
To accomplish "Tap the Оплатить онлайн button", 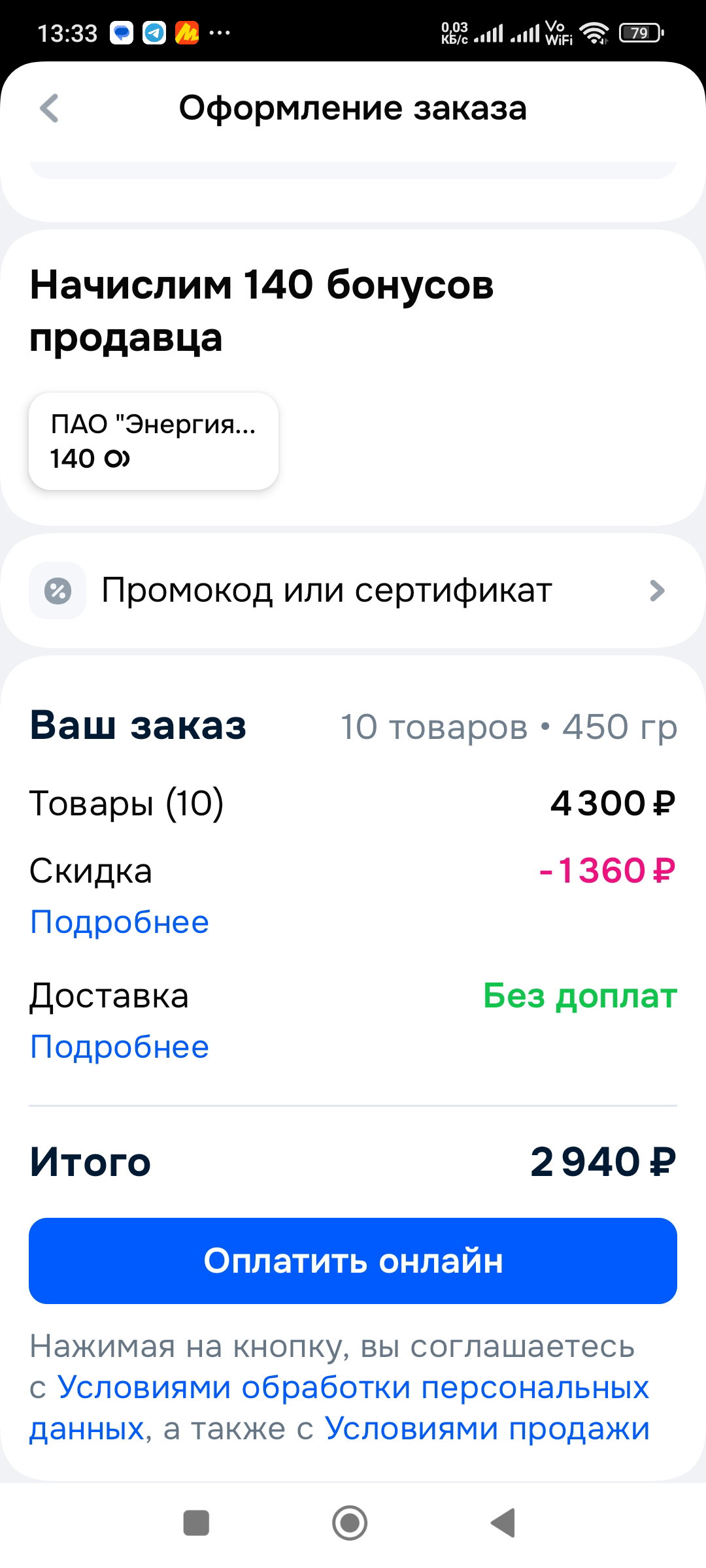I will (x=353, y=1261).
